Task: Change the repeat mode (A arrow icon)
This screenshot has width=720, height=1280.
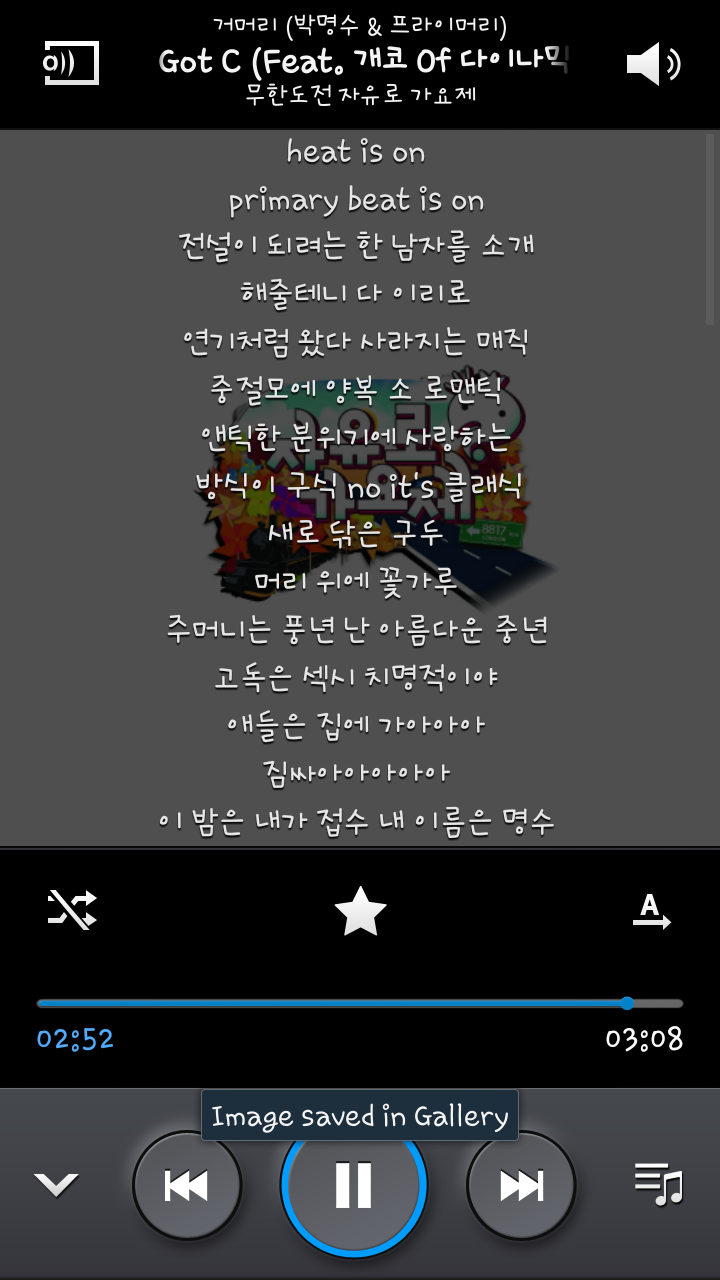Action: click(x=652, y=910)
